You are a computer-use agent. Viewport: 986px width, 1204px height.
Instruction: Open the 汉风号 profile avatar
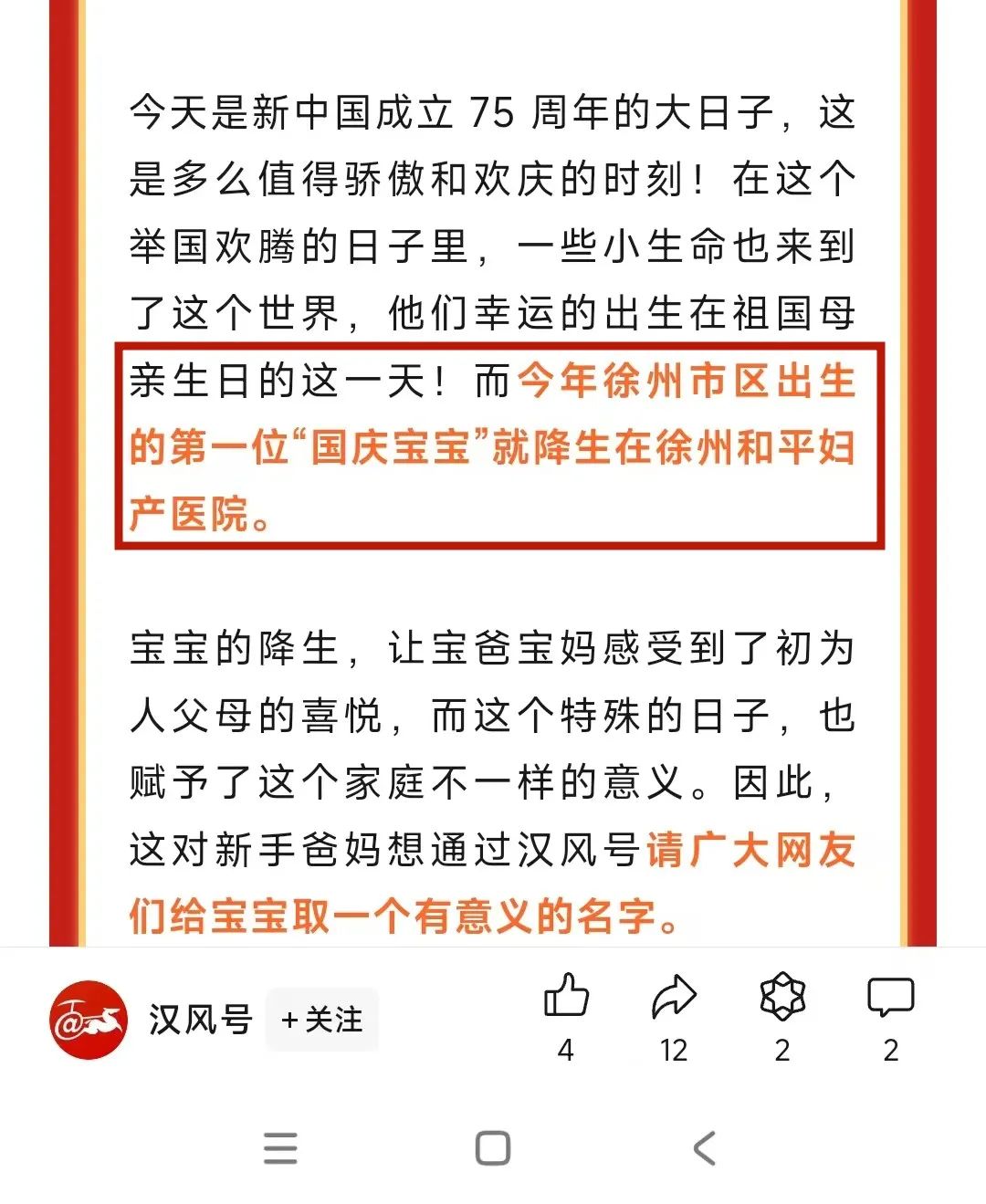click(89, 1020)
